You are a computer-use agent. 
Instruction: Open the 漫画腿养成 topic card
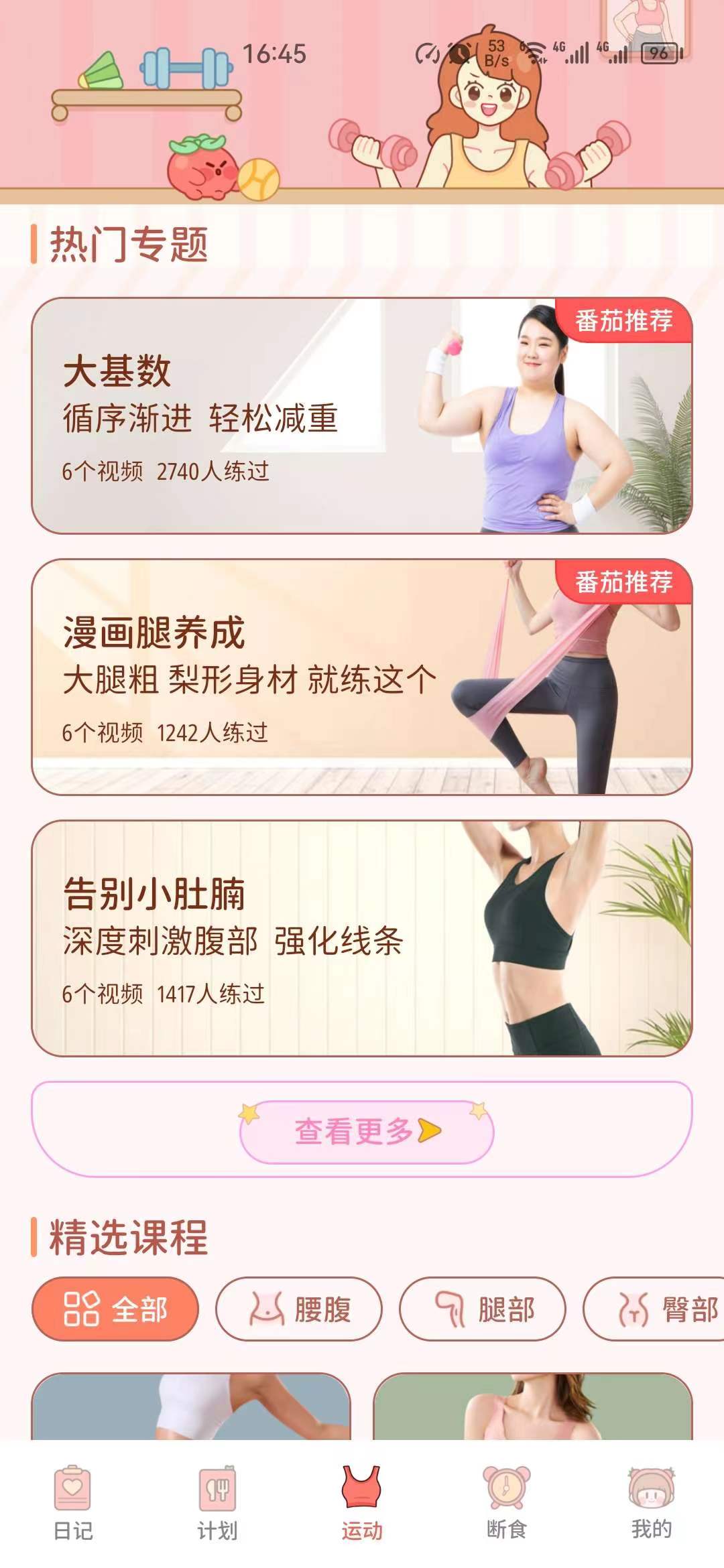362,677
